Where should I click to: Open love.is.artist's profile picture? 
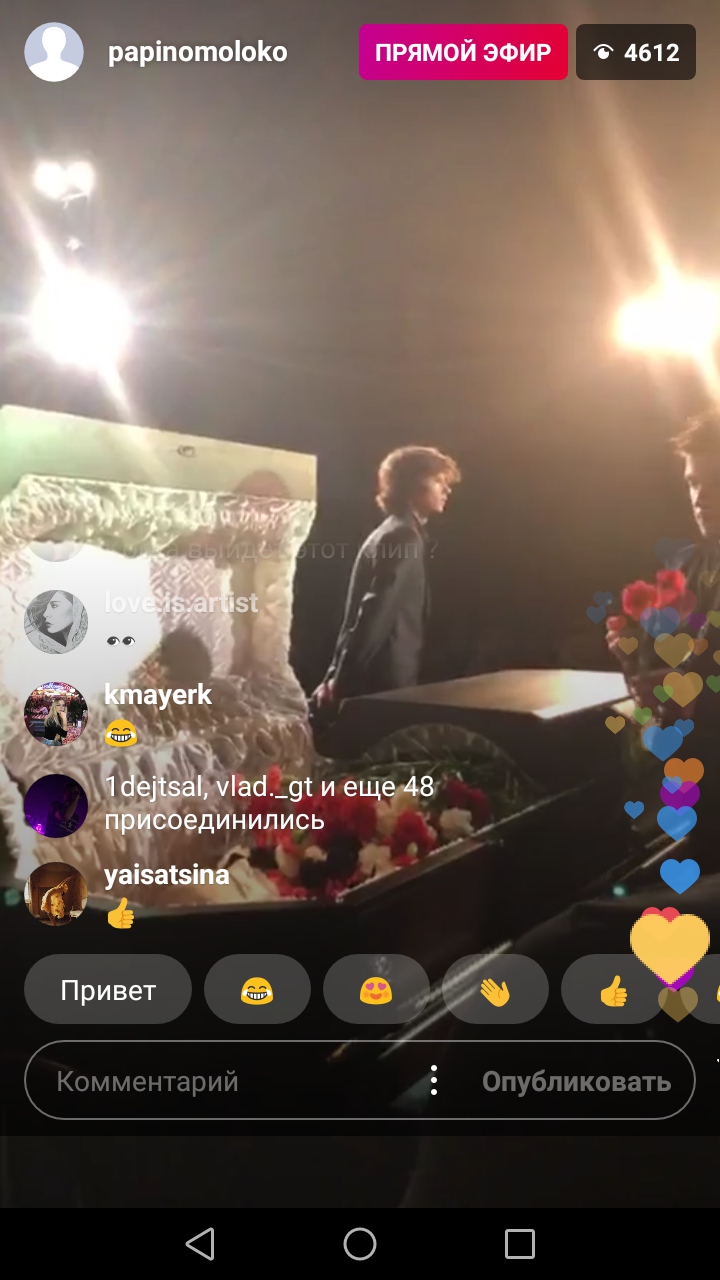pyautogui.click(x=56, y=622)
